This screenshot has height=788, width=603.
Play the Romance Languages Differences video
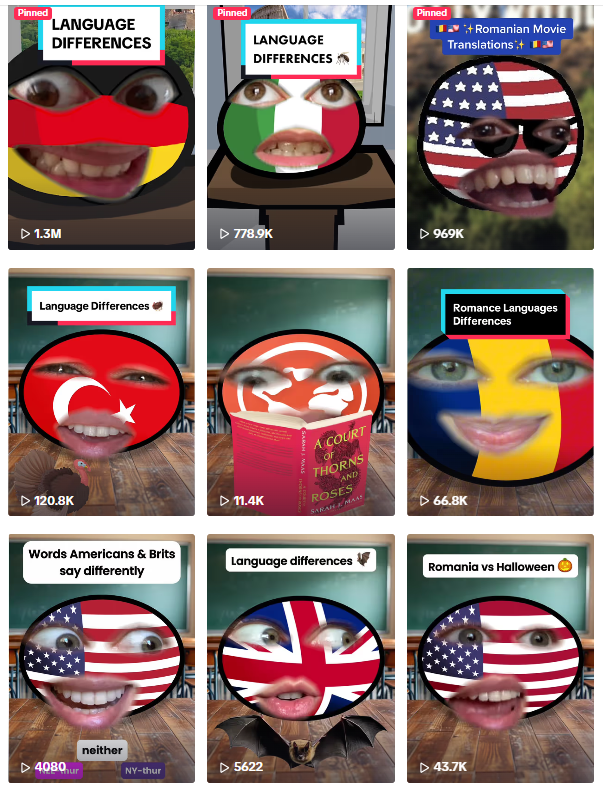[500, 392]
